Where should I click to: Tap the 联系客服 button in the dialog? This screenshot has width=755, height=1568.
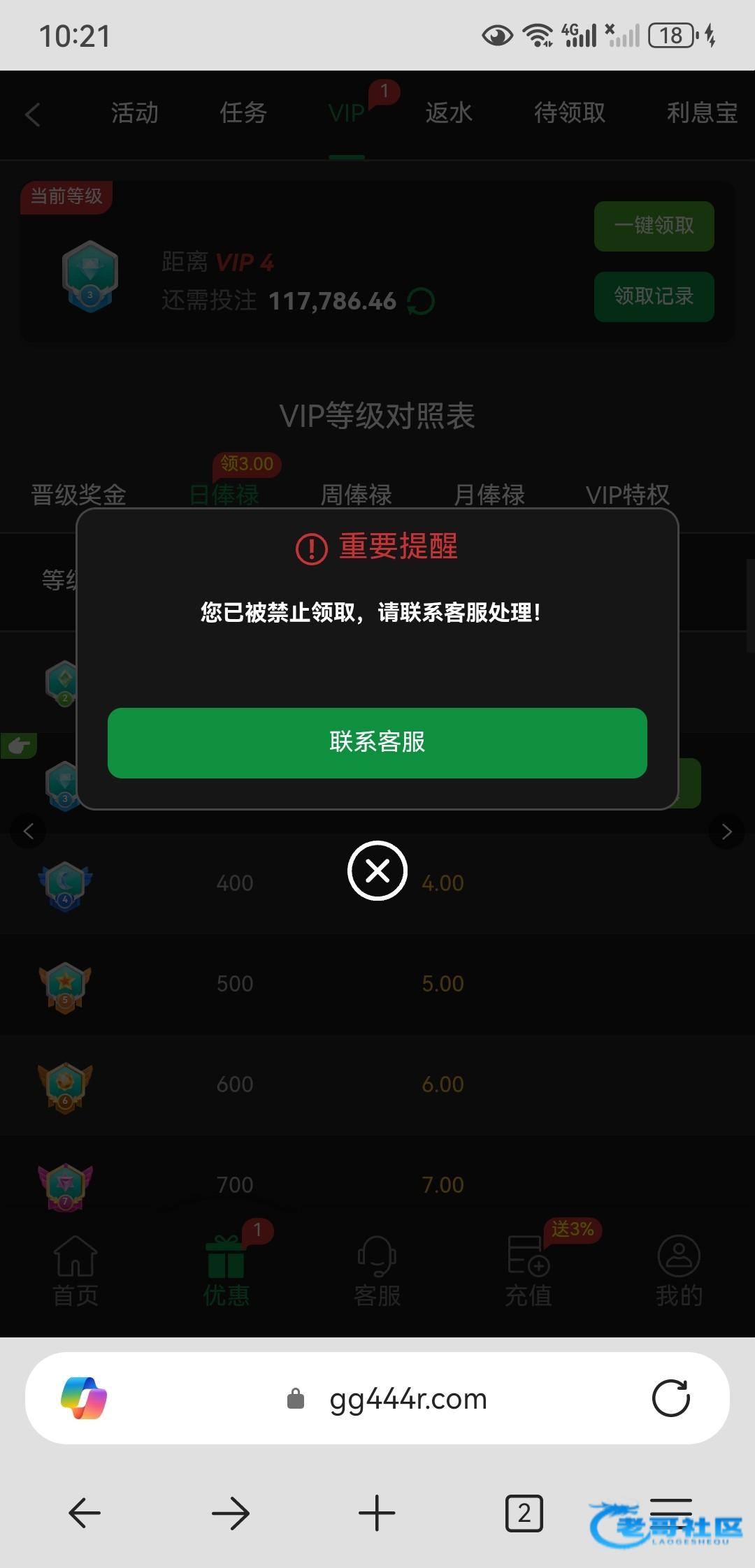tap(377, 743)
